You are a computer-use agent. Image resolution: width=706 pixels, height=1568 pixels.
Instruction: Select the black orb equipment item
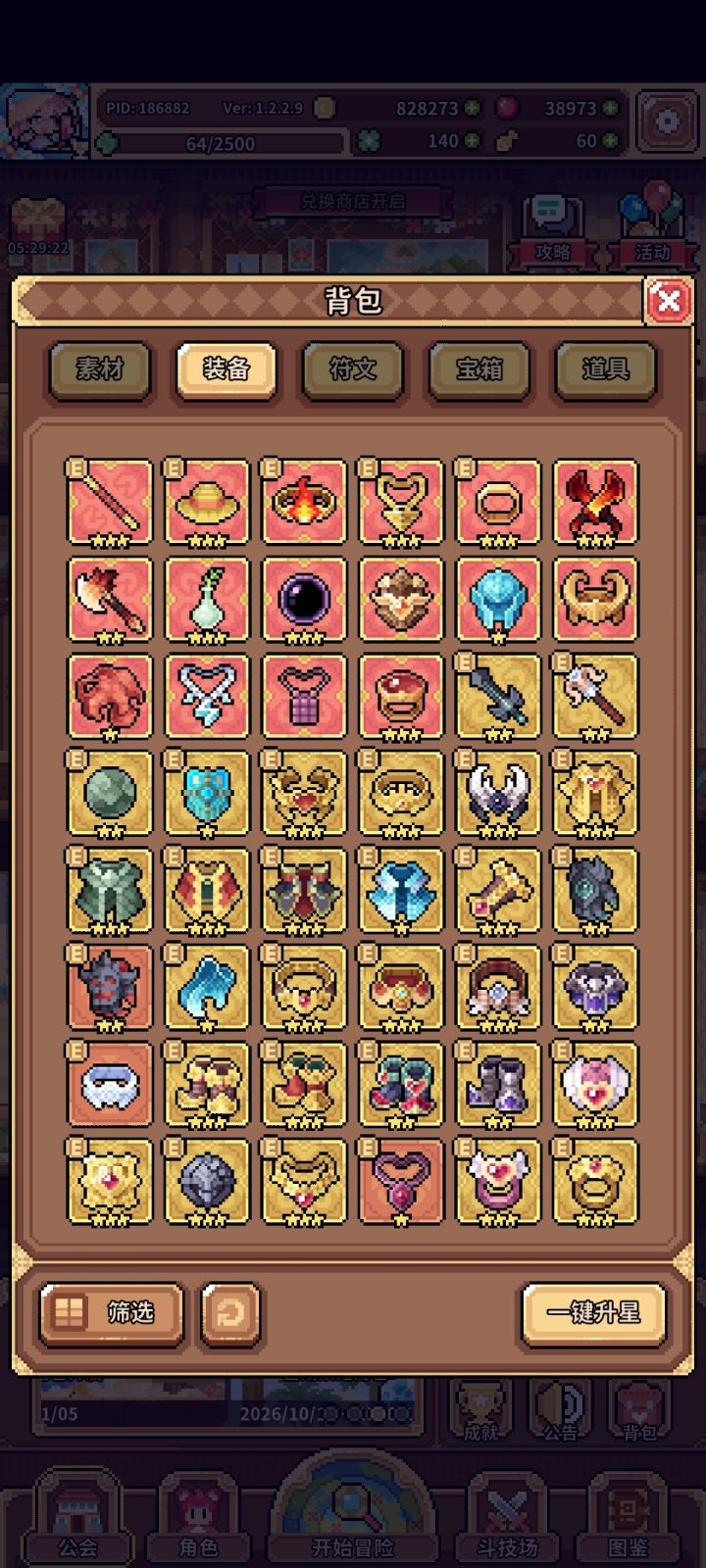(x=304, y=599)
